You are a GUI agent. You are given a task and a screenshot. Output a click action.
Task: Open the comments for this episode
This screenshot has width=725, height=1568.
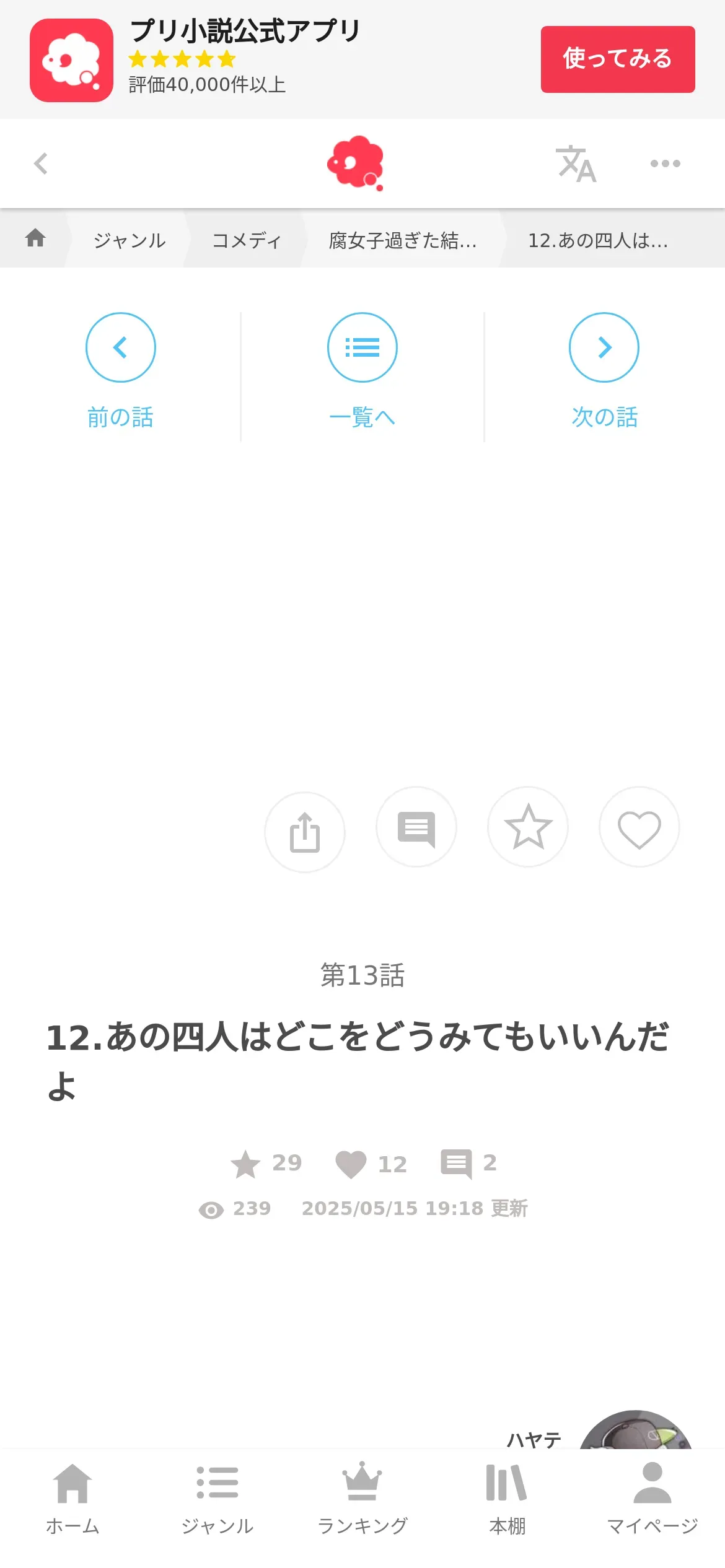coord(416,827)
